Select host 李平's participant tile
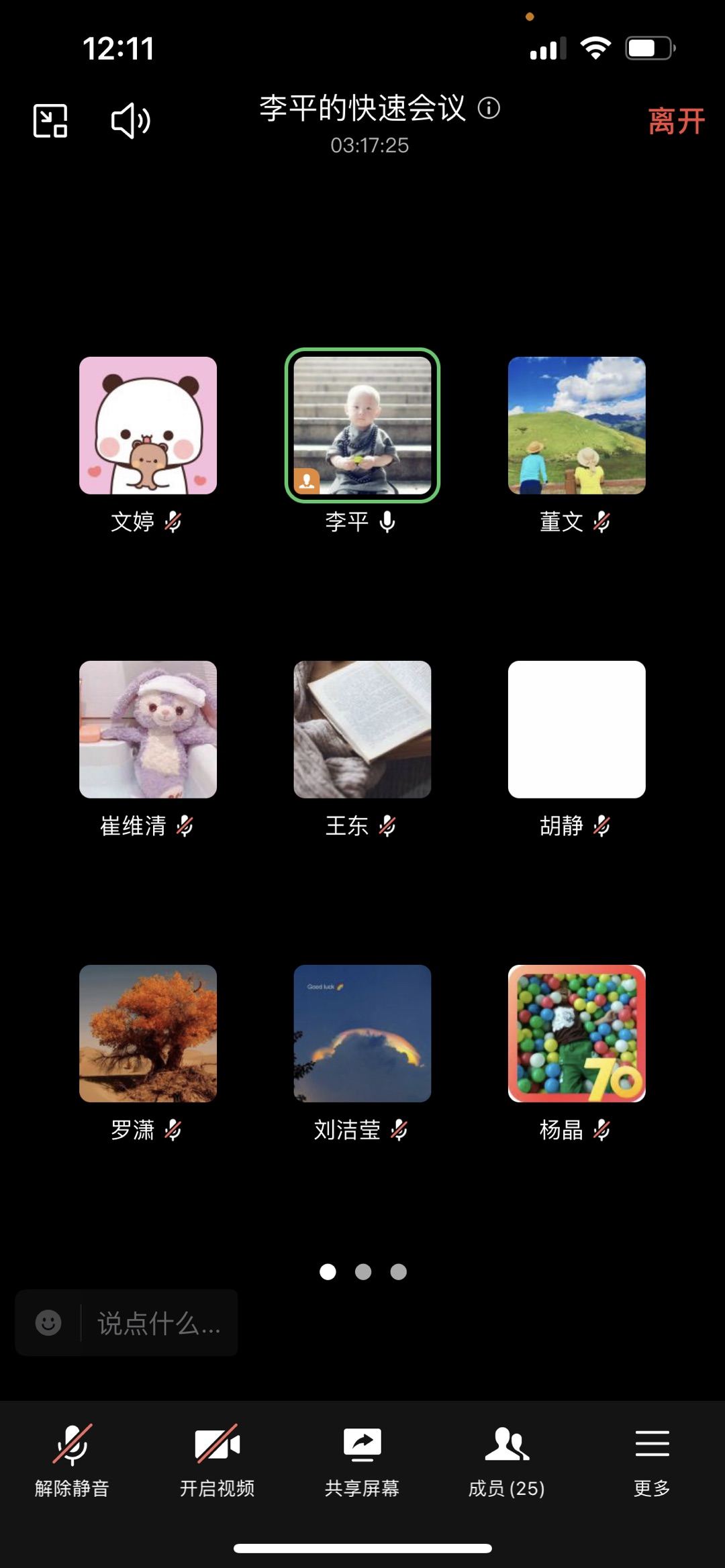The width and height of the screenshot is (725, 1568). (362, 425)
